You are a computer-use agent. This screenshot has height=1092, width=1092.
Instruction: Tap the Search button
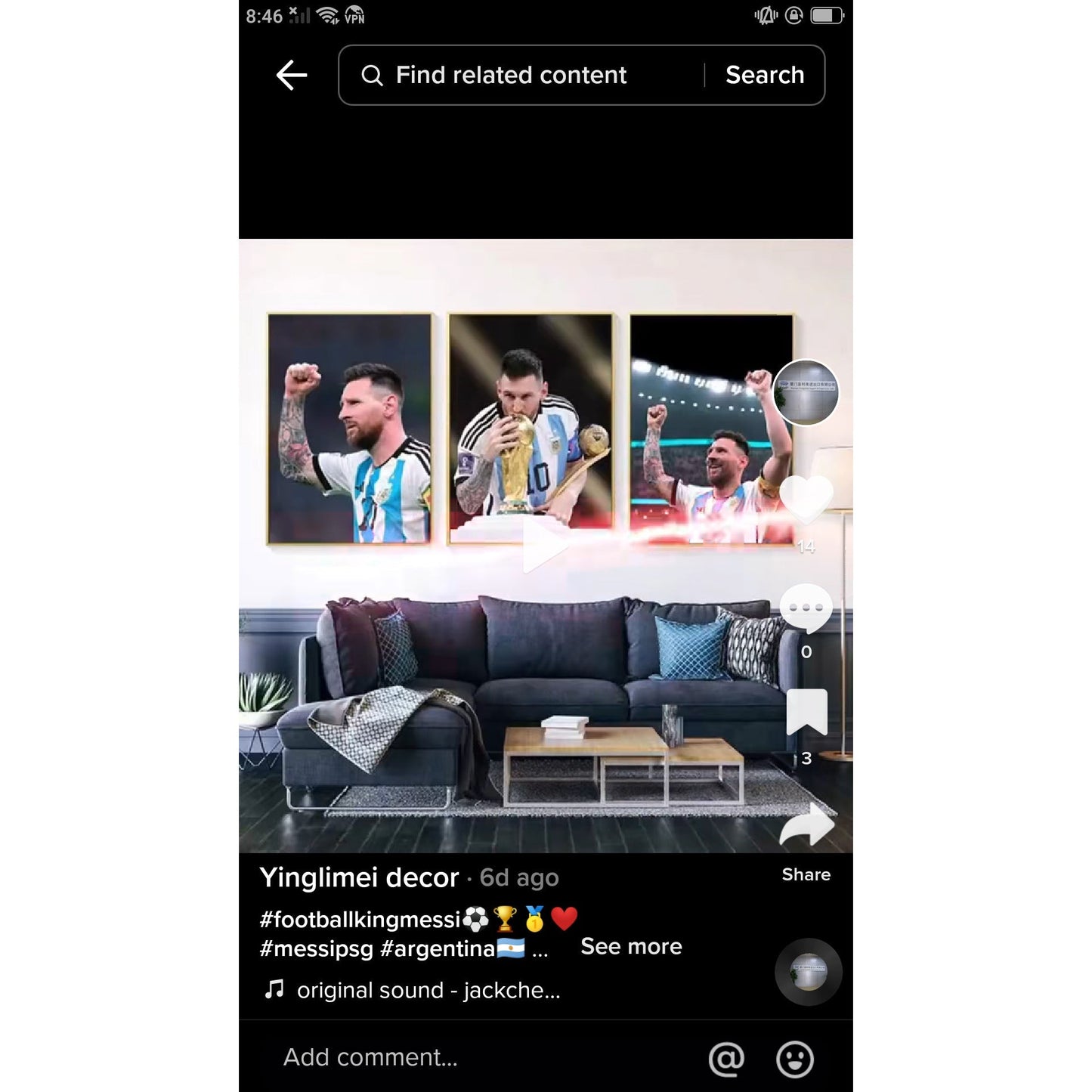coord(764,75)
